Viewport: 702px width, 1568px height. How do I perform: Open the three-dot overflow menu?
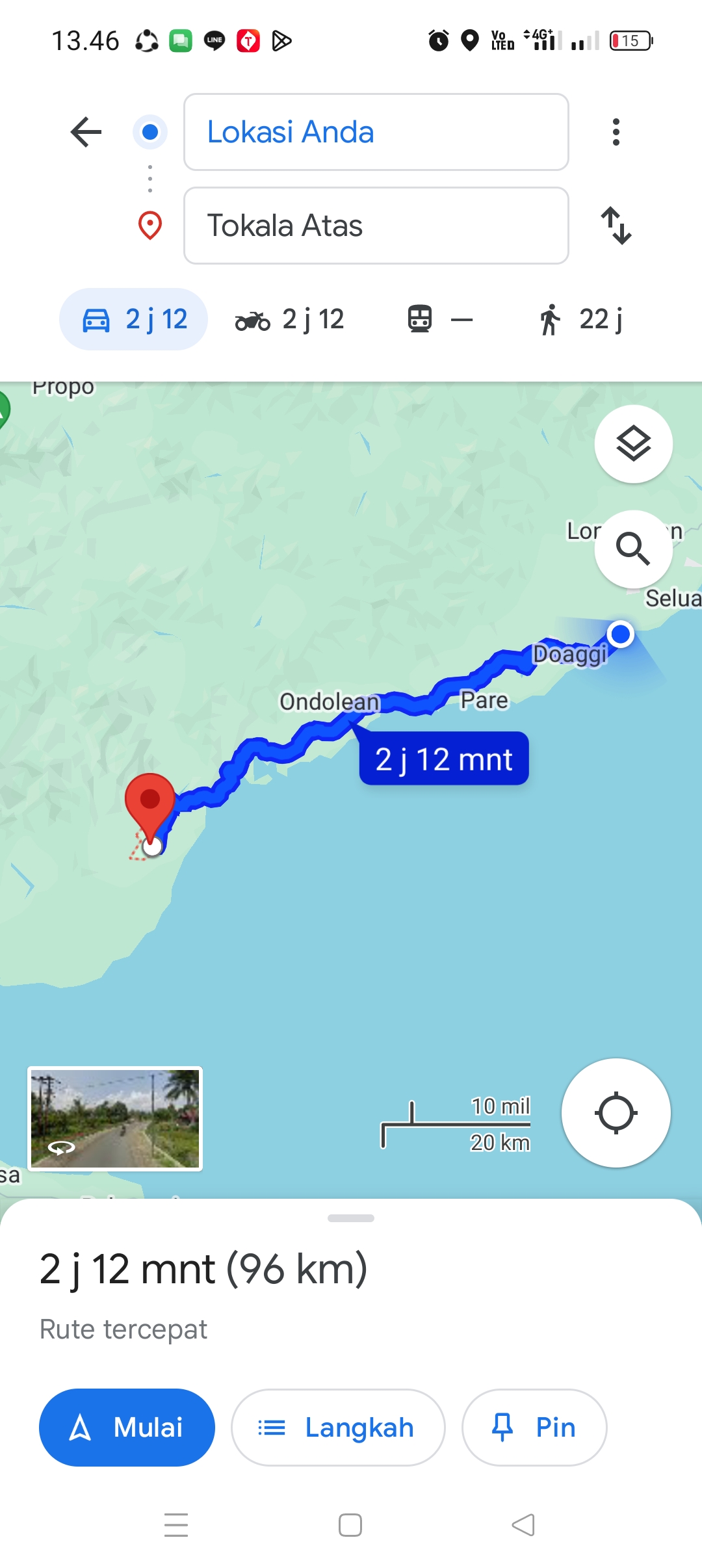(616, 132)
